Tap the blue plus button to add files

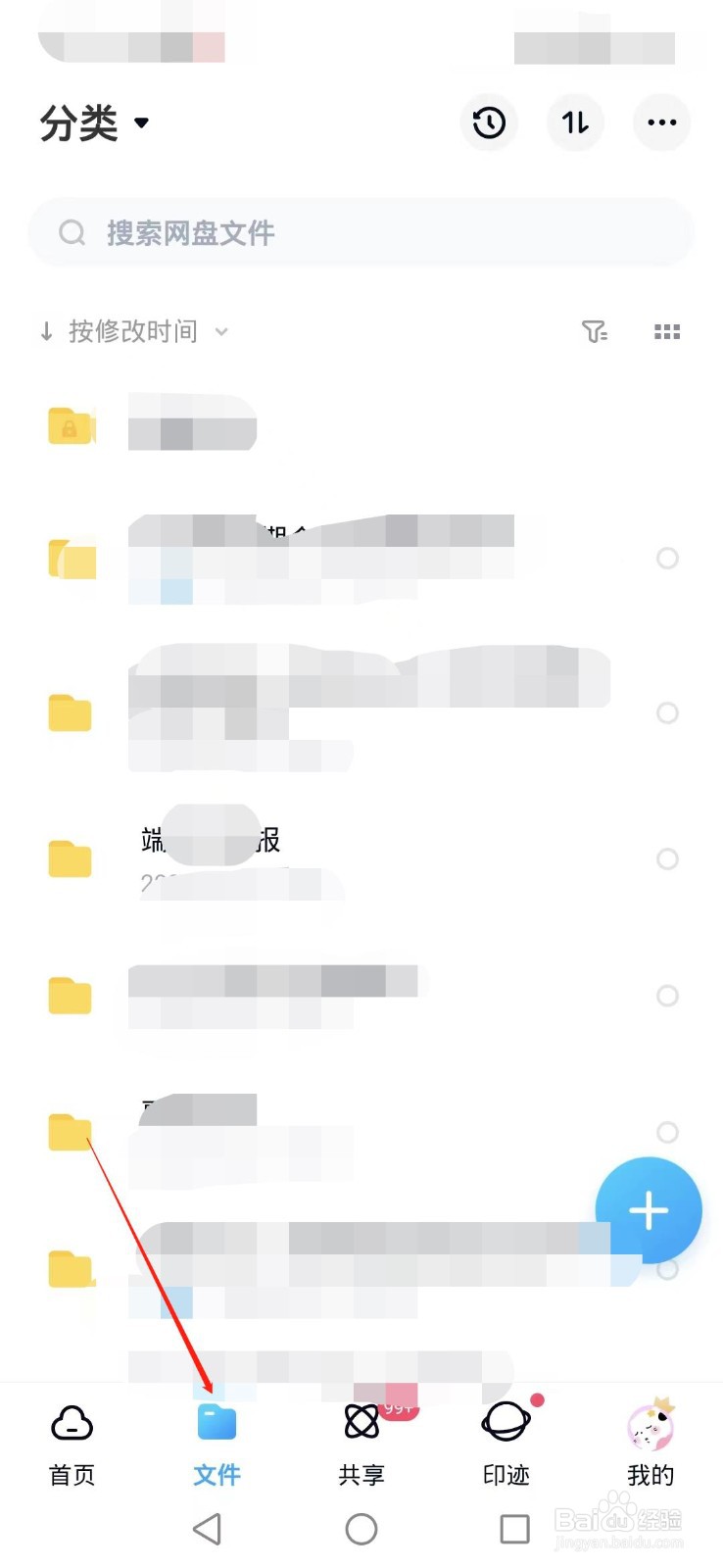[649, 1210]
